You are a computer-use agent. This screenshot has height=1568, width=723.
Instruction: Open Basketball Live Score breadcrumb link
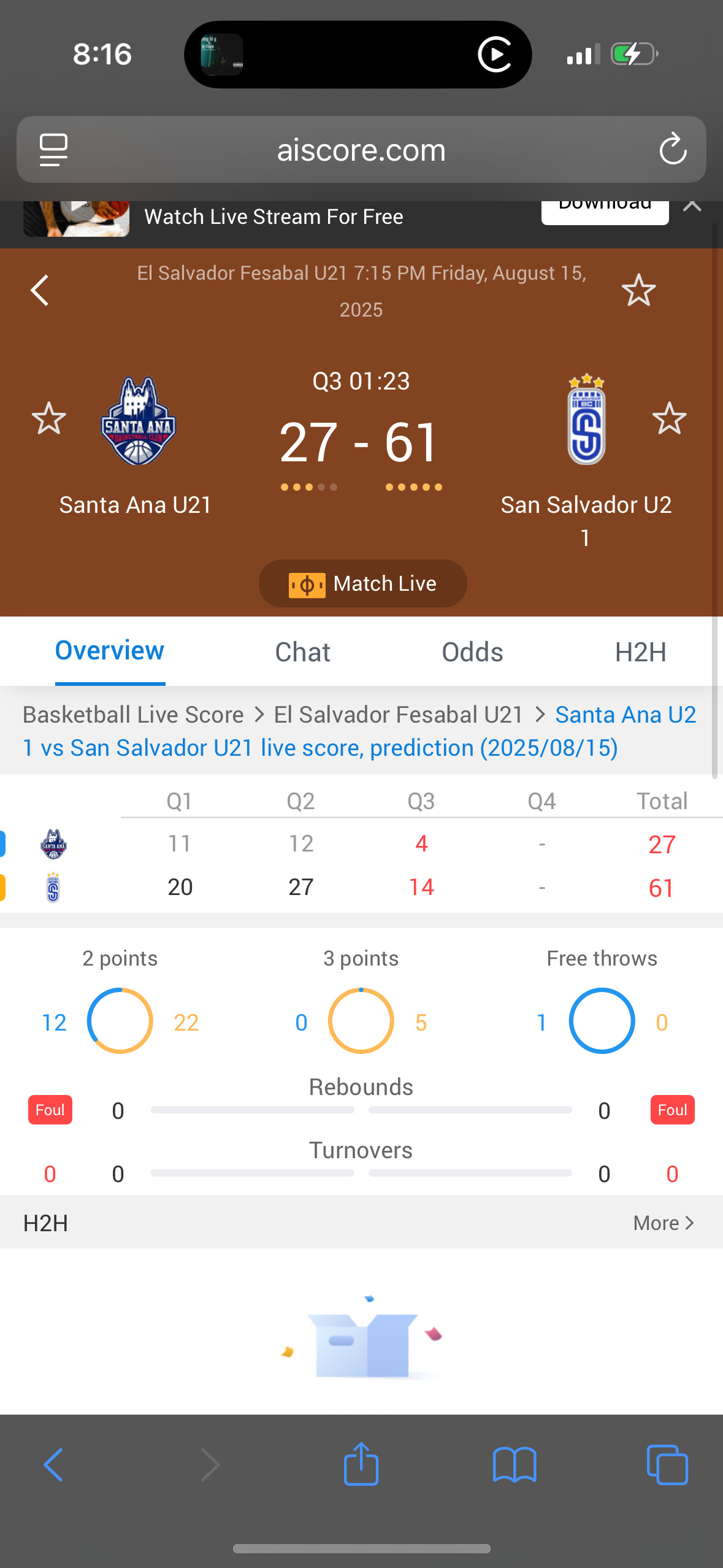133,715
